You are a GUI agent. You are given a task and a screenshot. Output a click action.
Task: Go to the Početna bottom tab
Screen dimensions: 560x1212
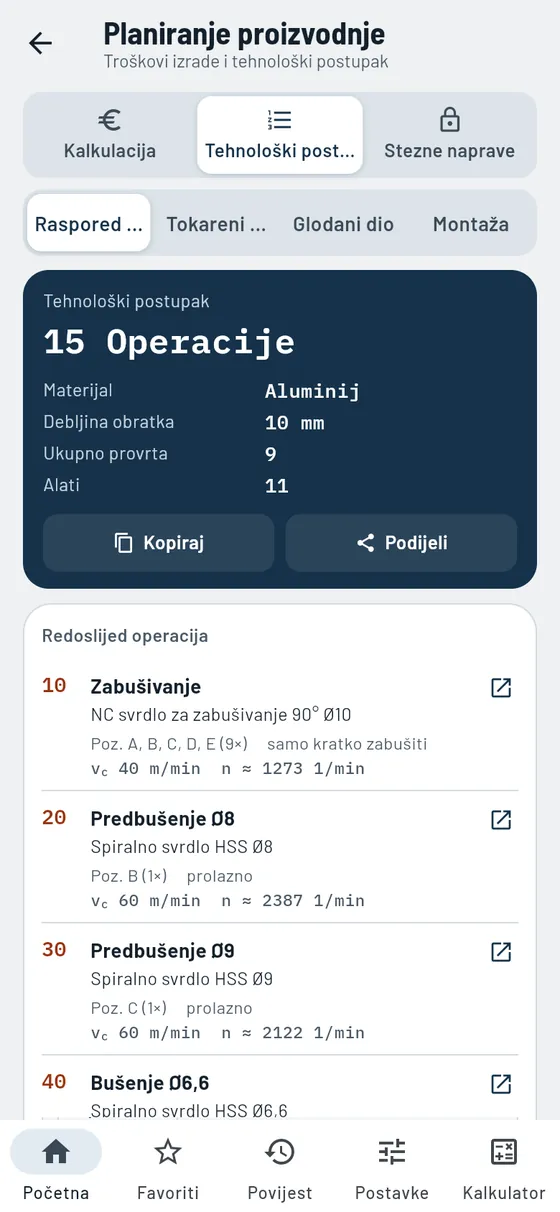(56, 1166)
